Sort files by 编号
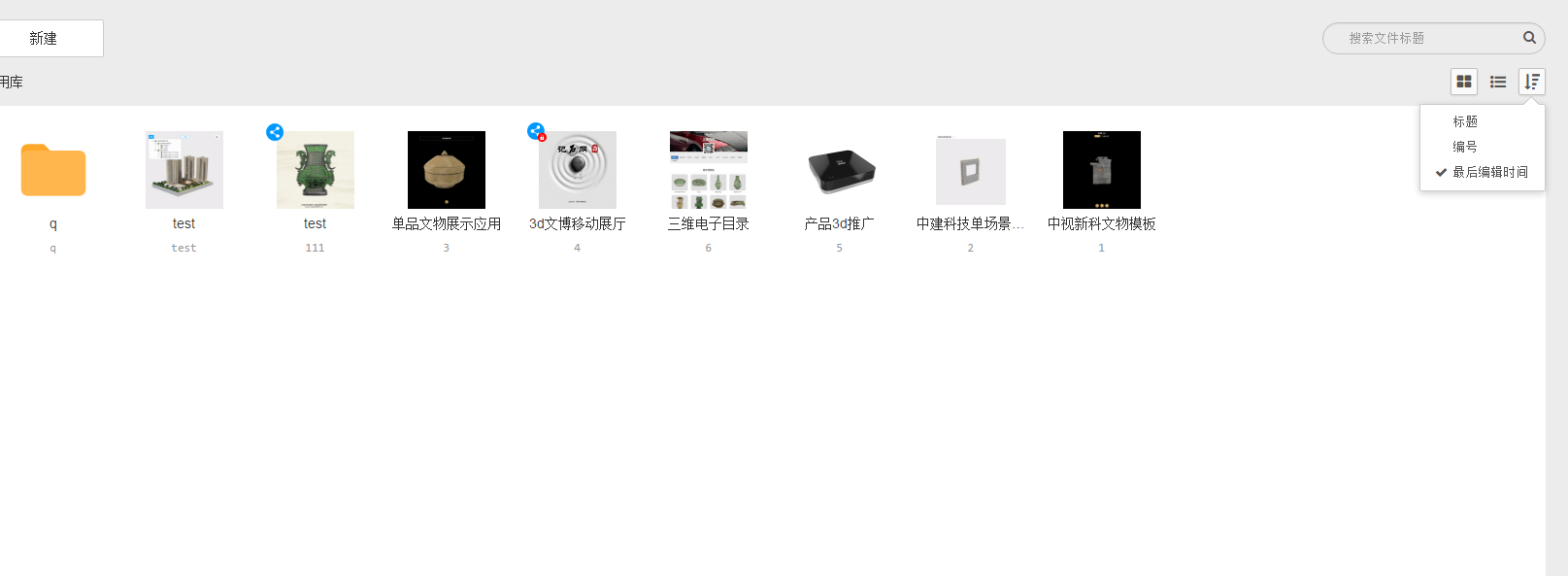The height and width of the screenshot is (576, 1568). 1465,147
